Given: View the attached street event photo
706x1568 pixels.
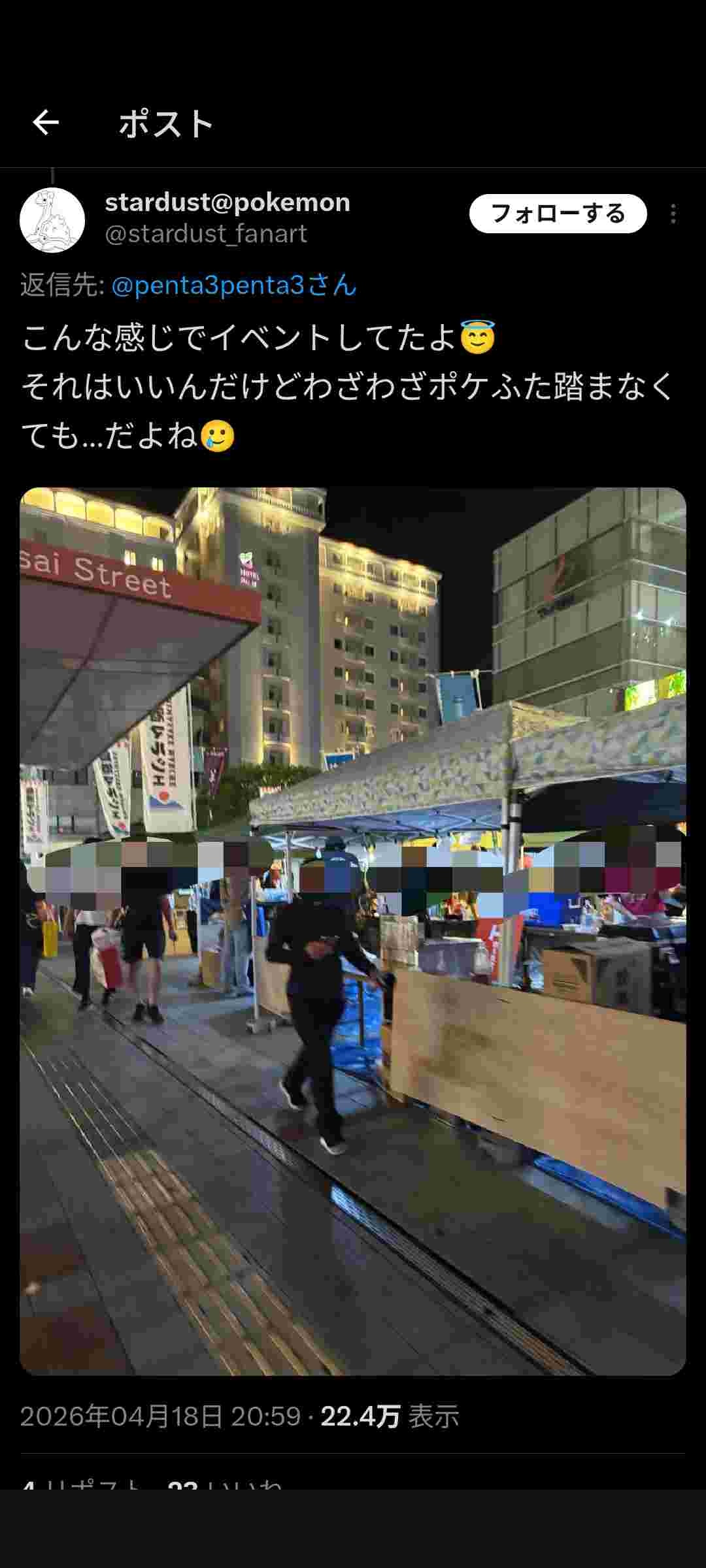Looking at the screenshot, I should click(x=353, y=930).
